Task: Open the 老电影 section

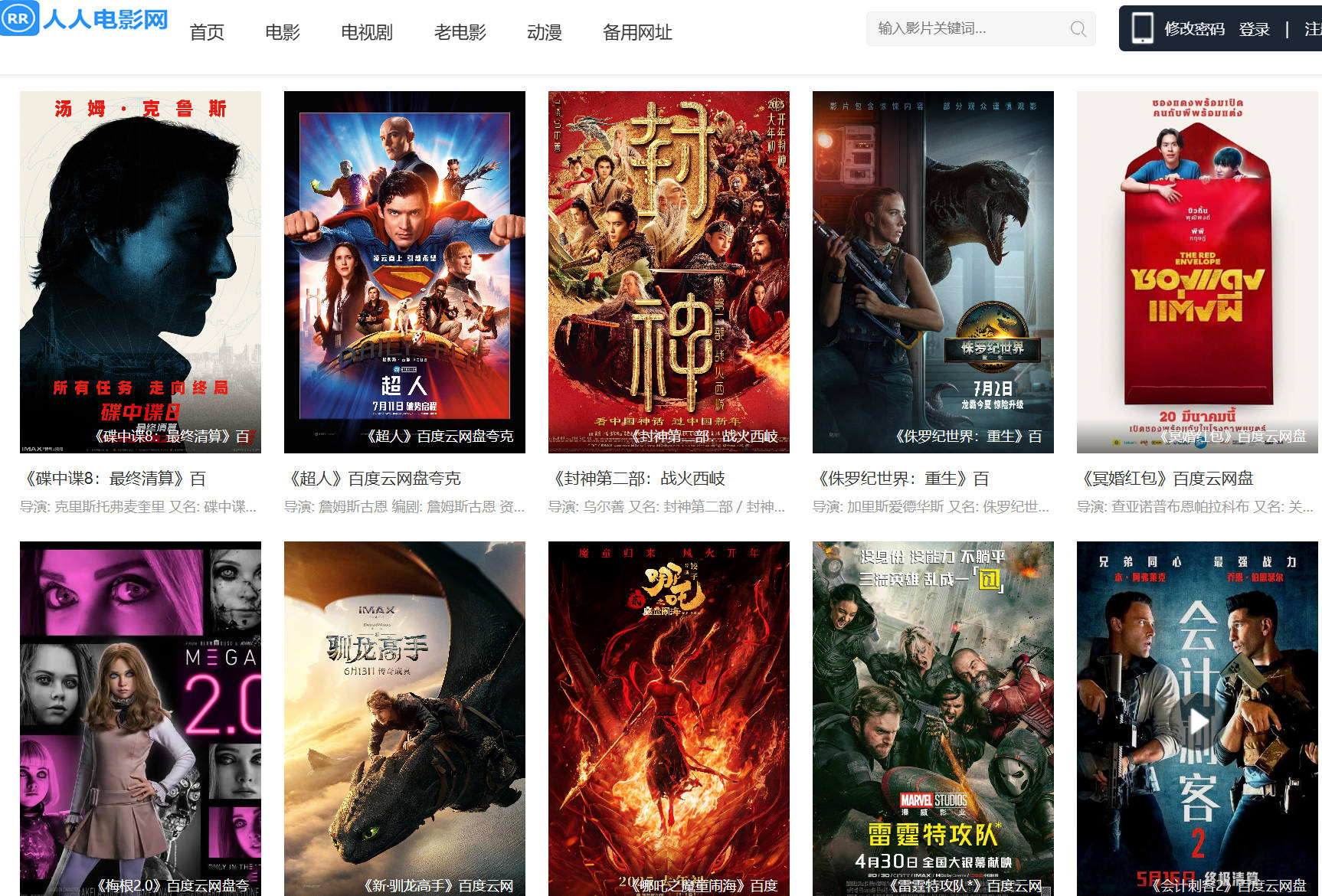Action: tap(460, 32)
